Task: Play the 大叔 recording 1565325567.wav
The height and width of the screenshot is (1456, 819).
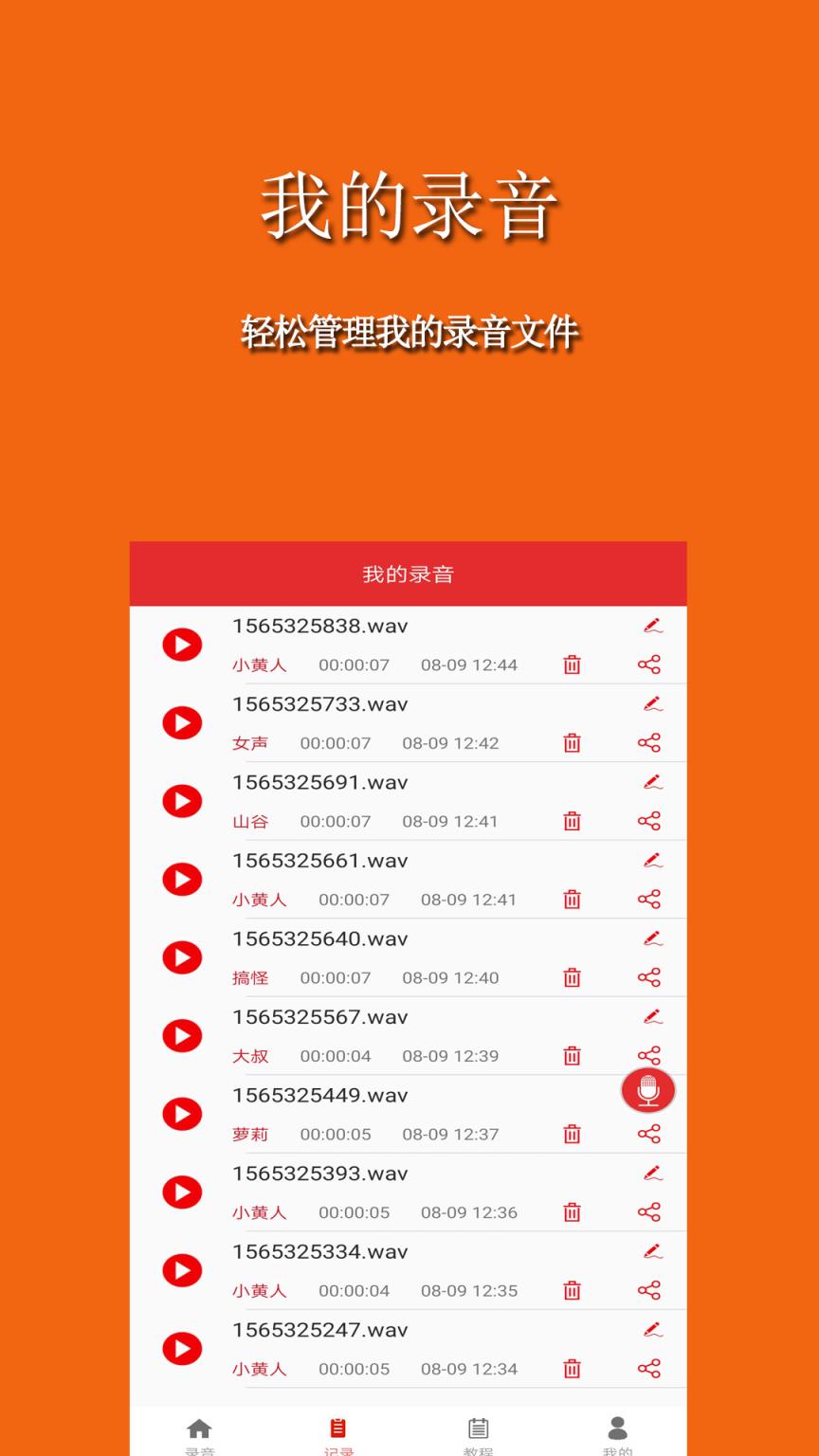Action: point(182,1036)
